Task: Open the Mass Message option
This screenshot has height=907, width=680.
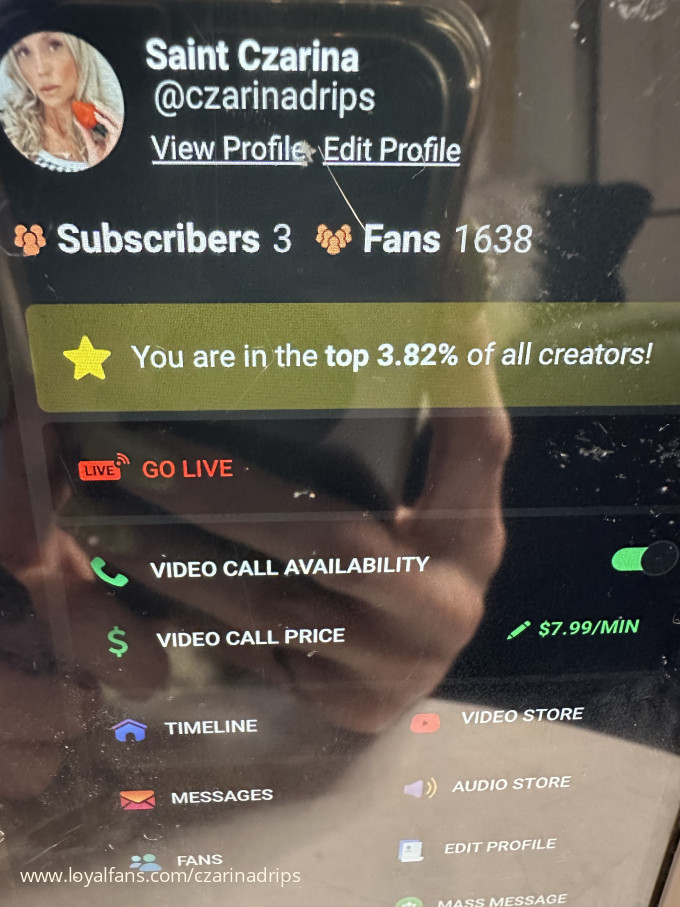Action: (x=500, y=900)
